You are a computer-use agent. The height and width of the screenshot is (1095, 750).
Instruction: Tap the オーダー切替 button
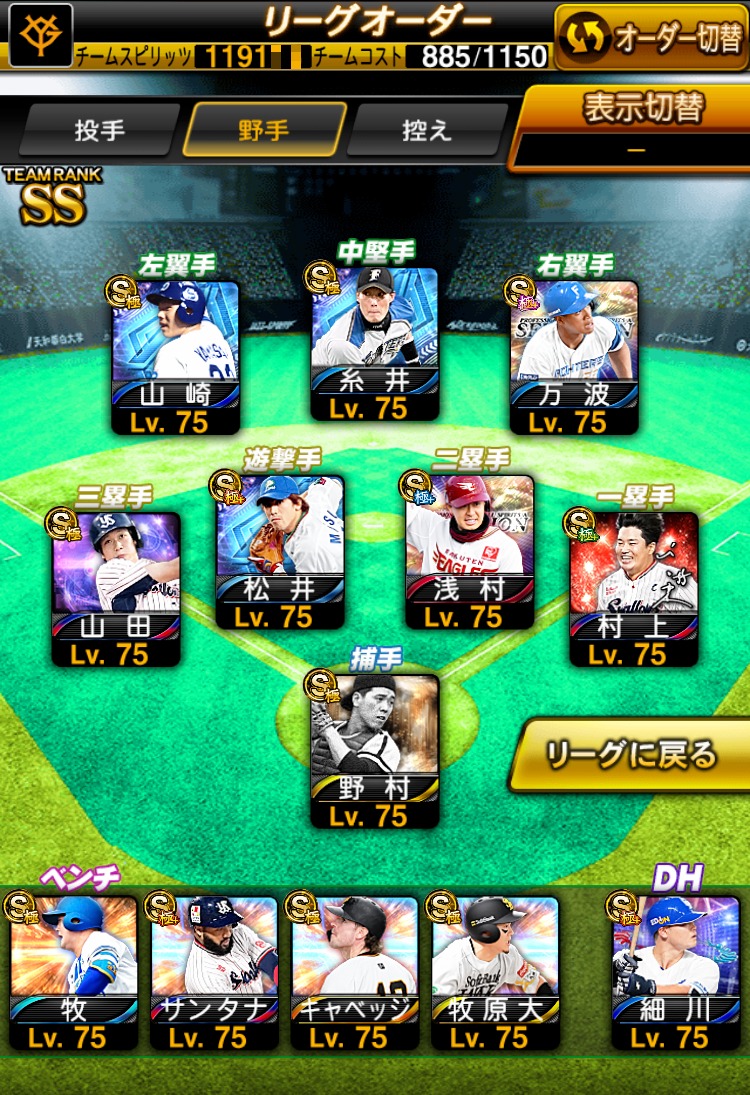[x=650, y=36]
